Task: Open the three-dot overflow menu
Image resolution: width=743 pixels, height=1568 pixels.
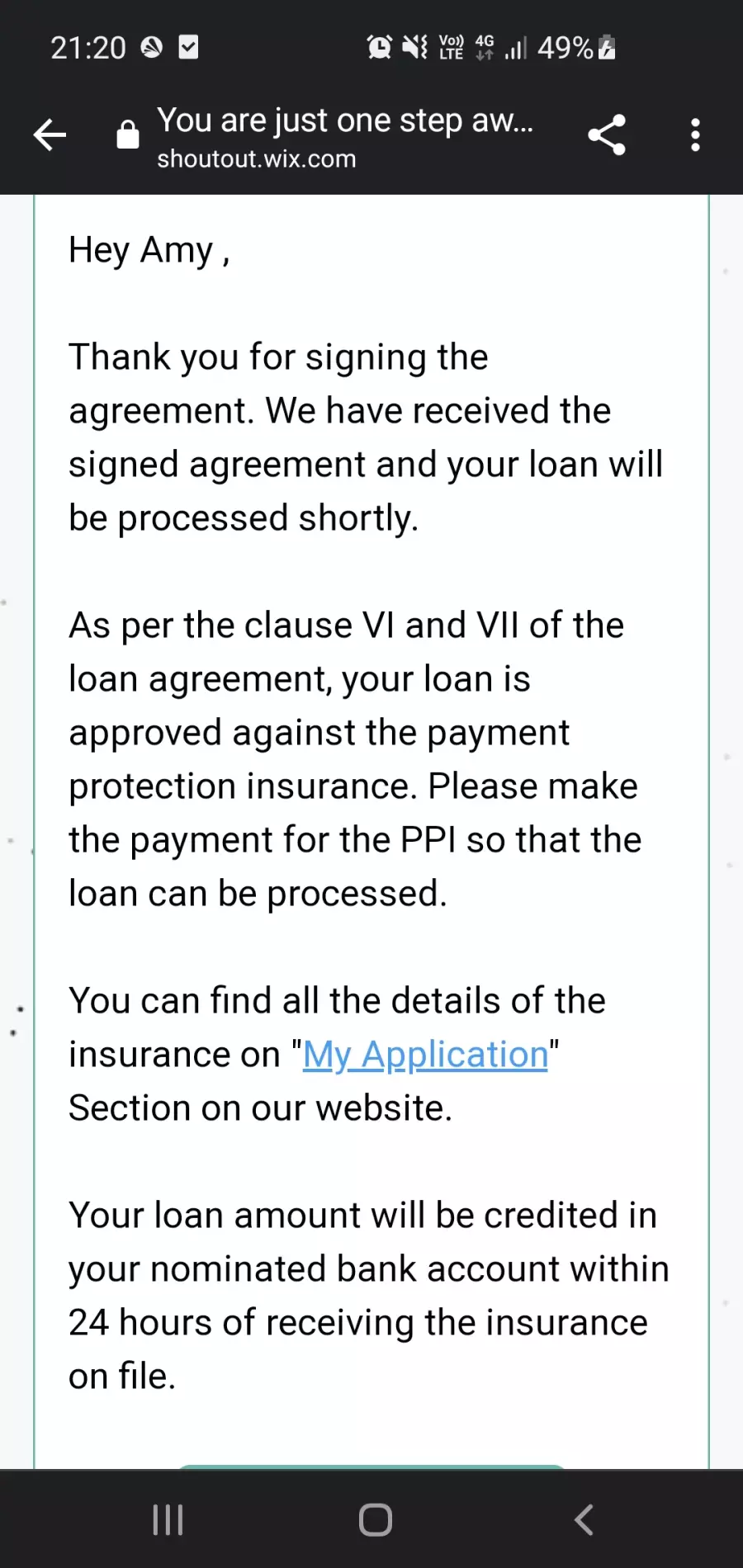Action: pos(695,135)
